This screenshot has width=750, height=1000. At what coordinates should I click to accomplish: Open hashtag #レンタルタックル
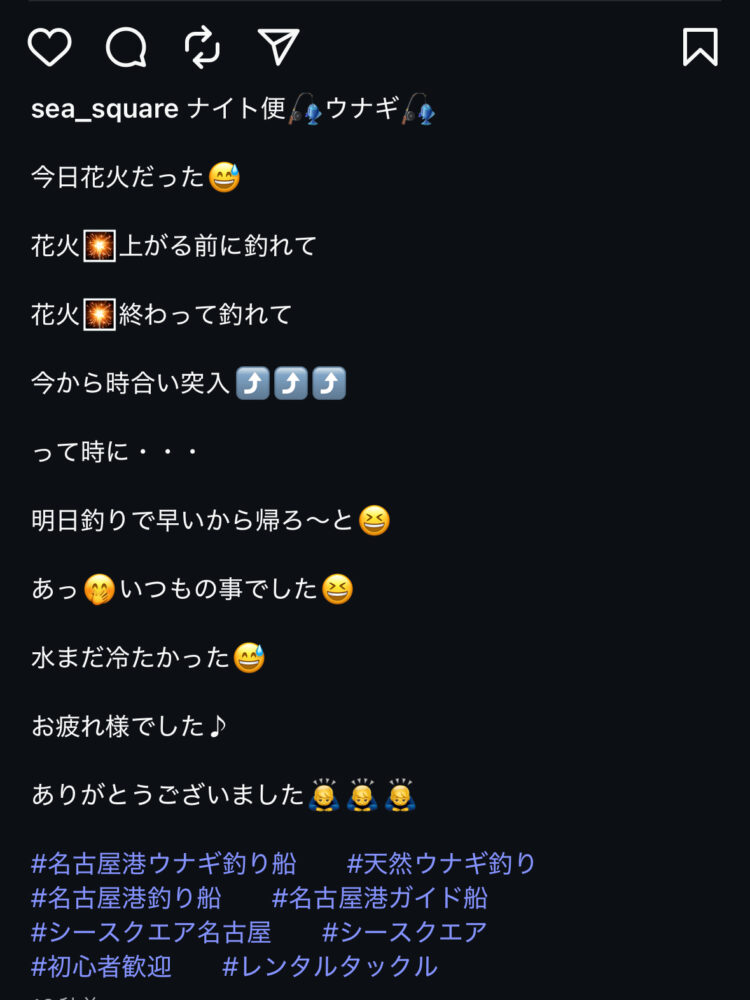[x=329, y=967]
